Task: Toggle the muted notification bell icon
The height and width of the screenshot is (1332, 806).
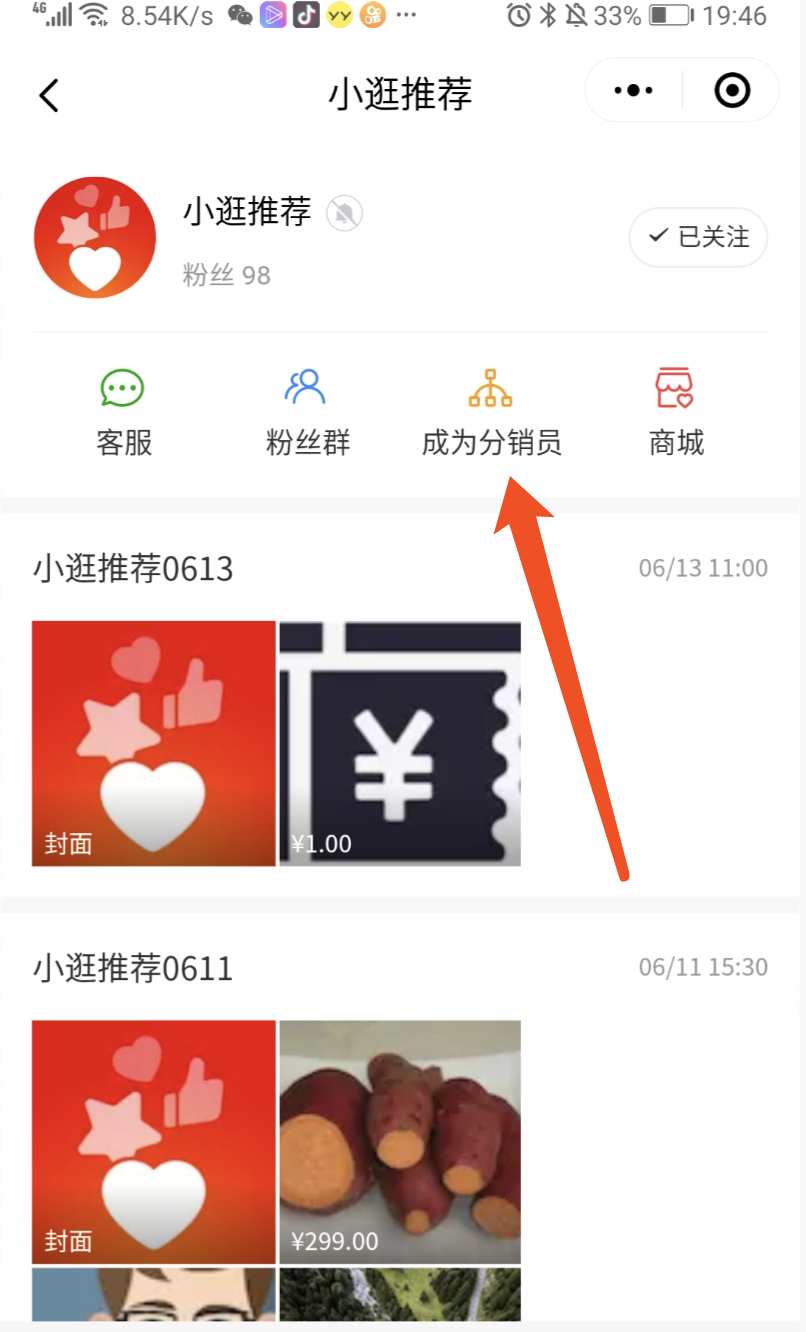Action: 345,213
